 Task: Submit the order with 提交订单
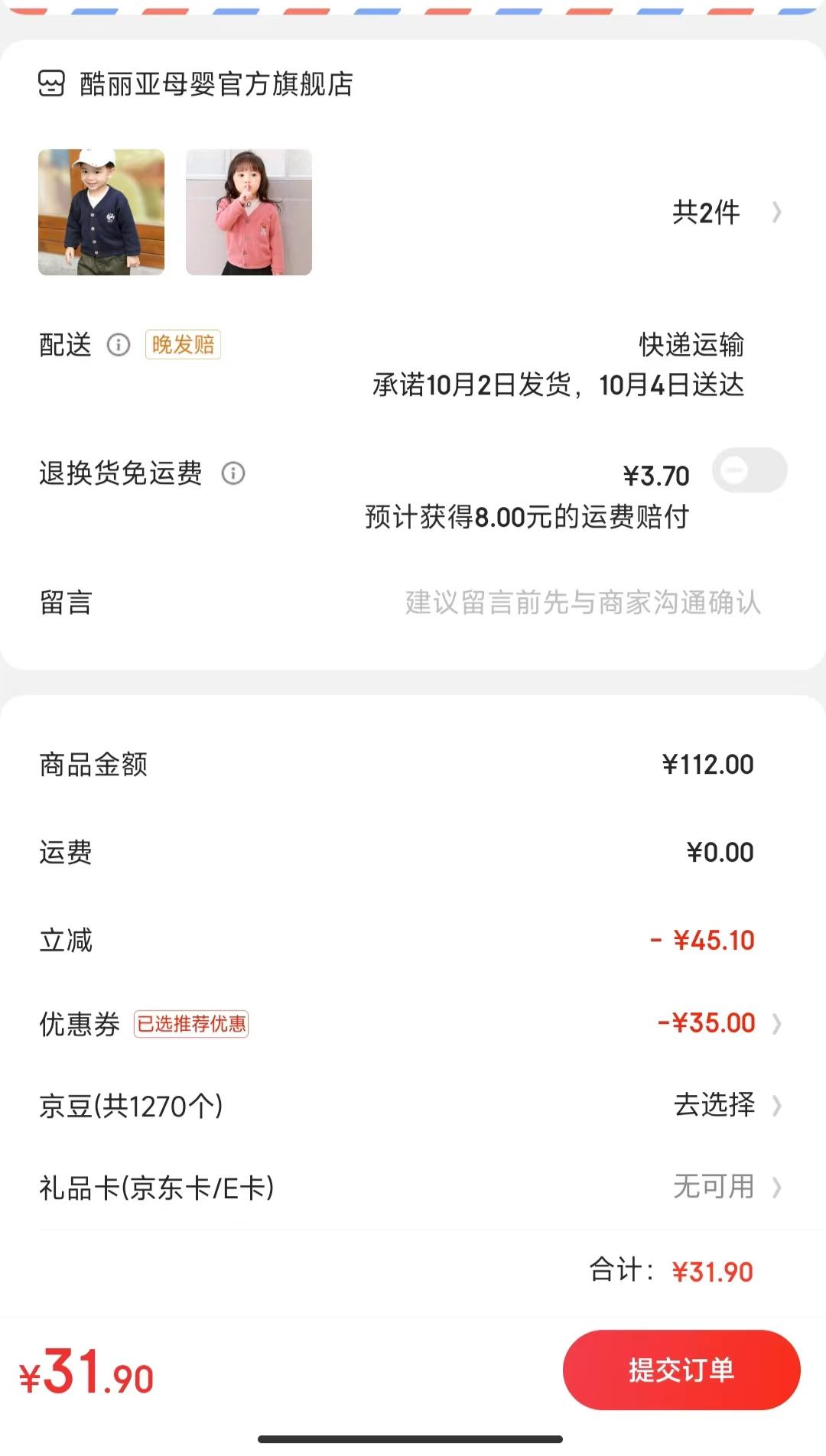tap(681, 1370)
